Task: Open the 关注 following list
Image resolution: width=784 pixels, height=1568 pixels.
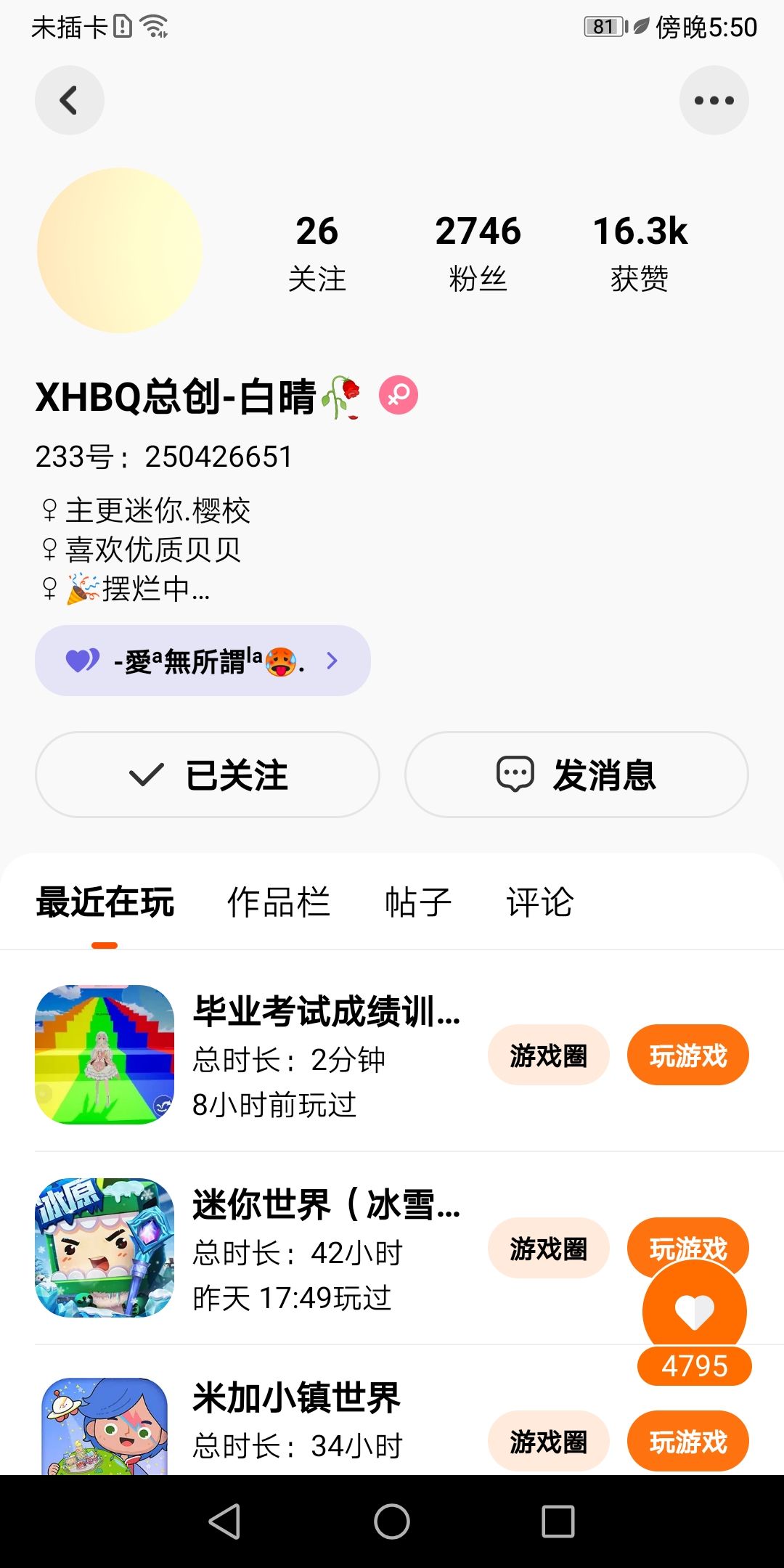Action: pos(317,253)
